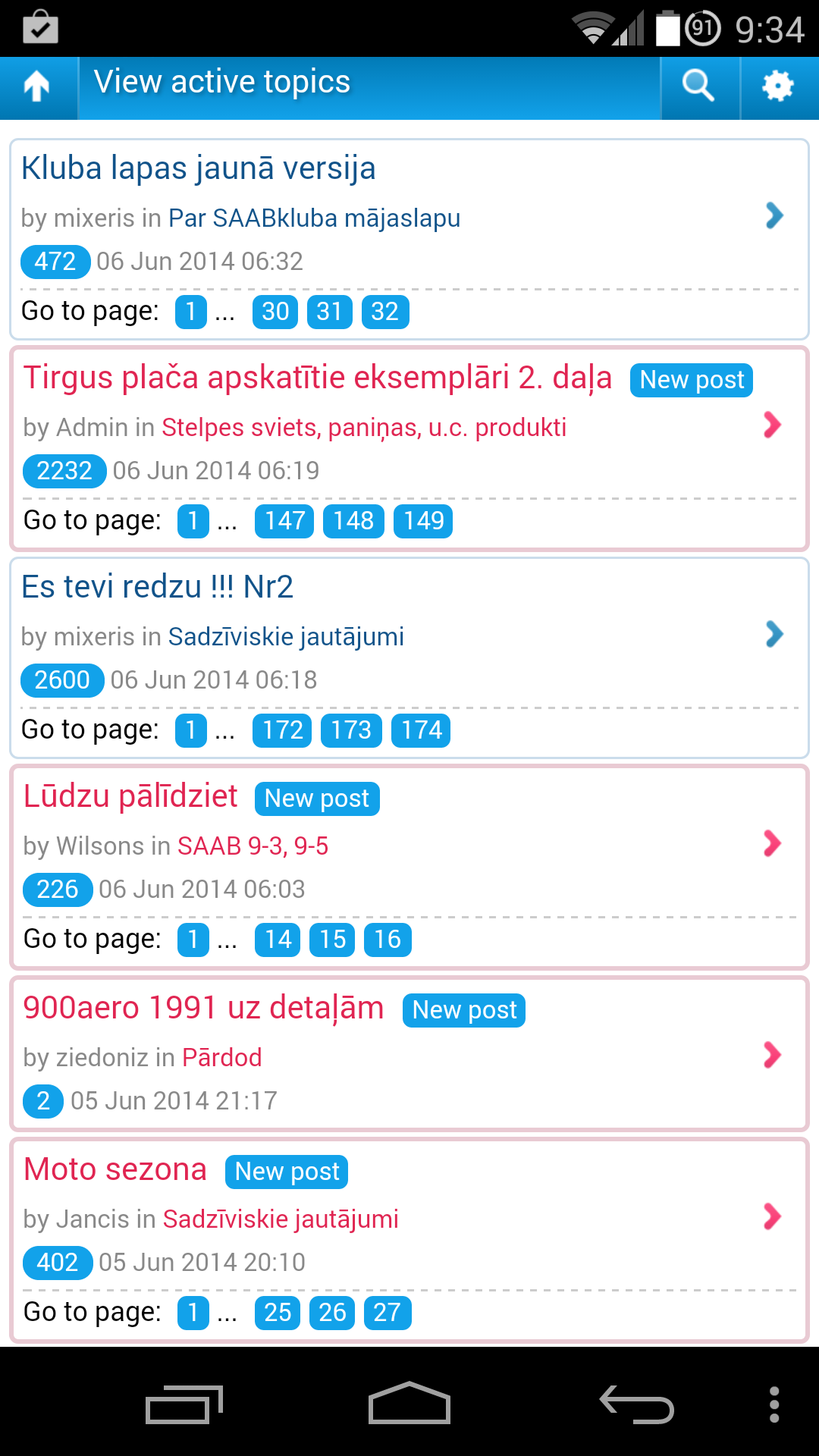Open topic Tirgus plača apskatītie eksemplāri
Viewport: 819px width, 1456px height.
(x=318, y=378)
